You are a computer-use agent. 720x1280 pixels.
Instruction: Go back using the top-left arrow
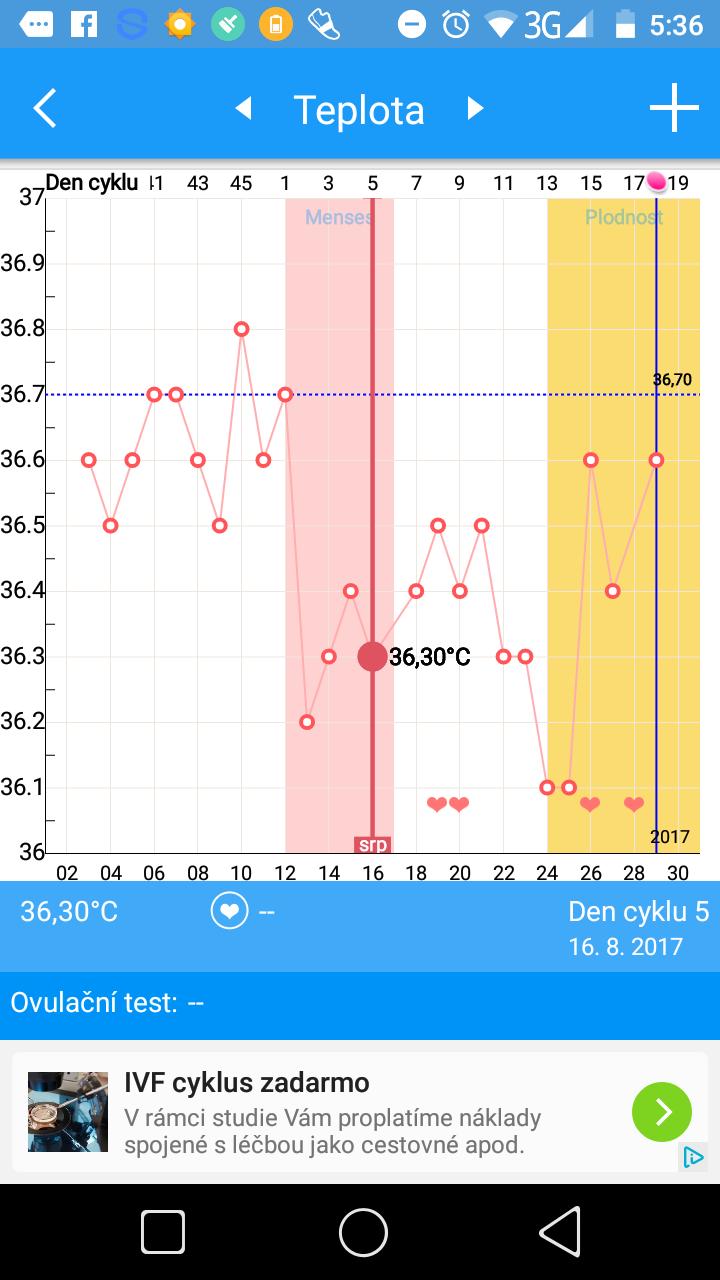click(x=45, y=108)
